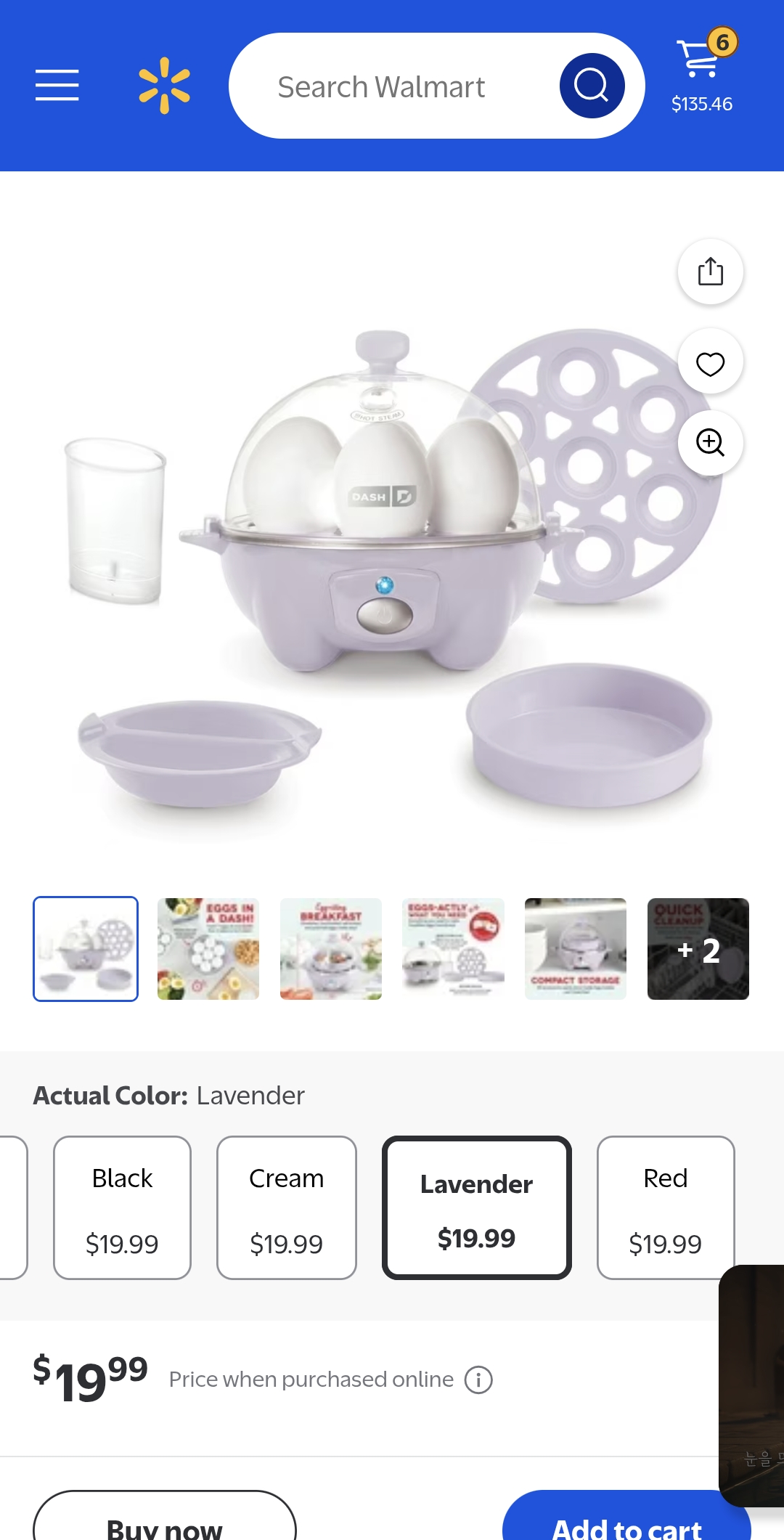
Task: View the Eggs in a Dash thumbnail
Action: click(208, 949)
